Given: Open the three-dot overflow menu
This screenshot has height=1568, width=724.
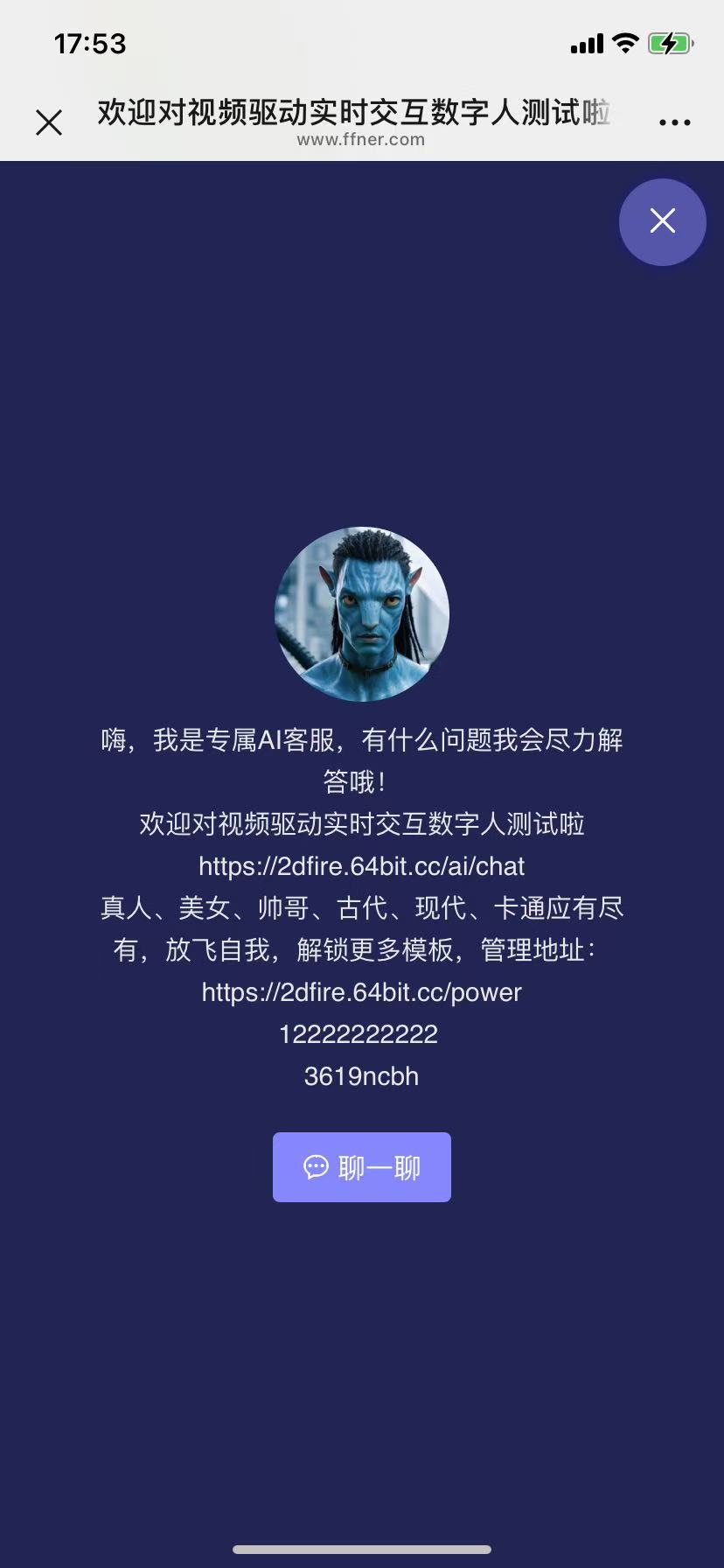Looking at the screenshot, I should click(674, 122).
